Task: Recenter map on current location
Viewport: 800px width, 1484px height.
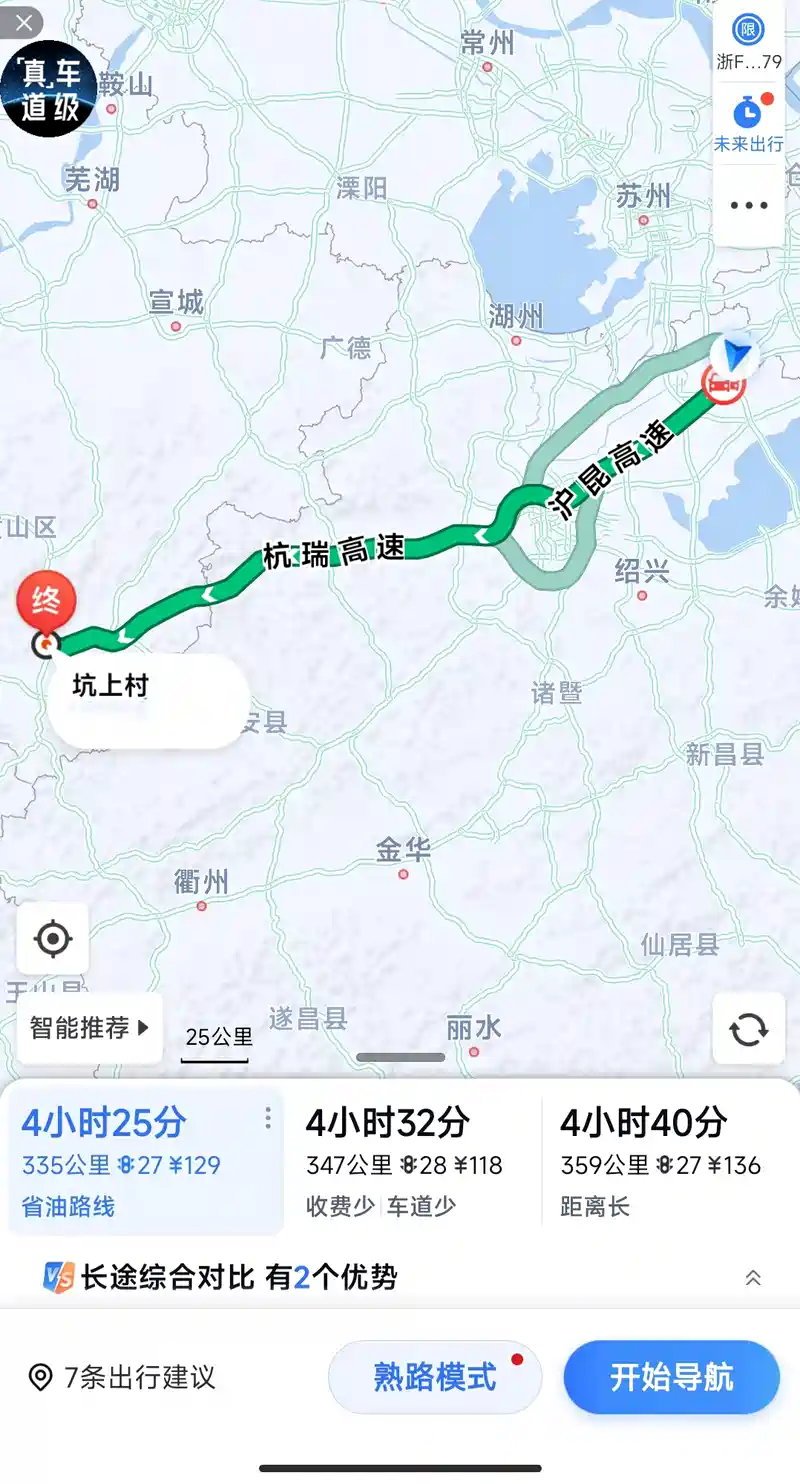Action: pyautogui.click(x=52, y=939)
